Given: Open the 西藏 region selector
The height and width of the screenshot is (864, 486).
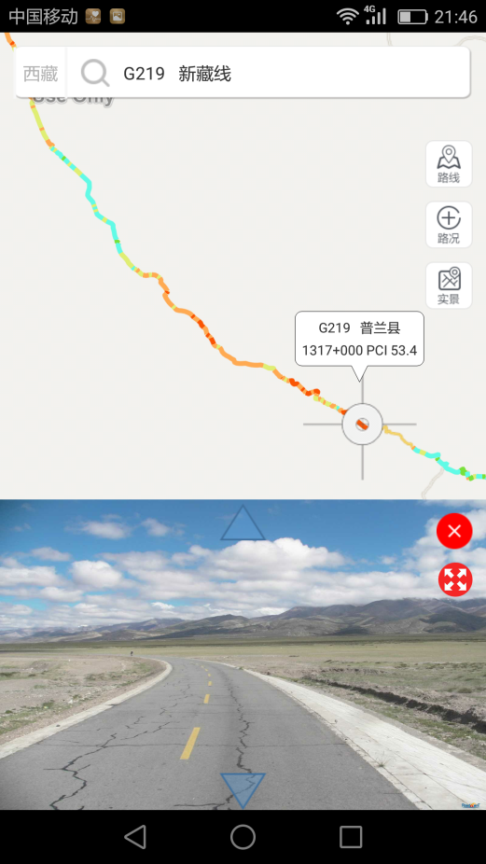Looking at the screenshot, I should click(x=41, y=73).
